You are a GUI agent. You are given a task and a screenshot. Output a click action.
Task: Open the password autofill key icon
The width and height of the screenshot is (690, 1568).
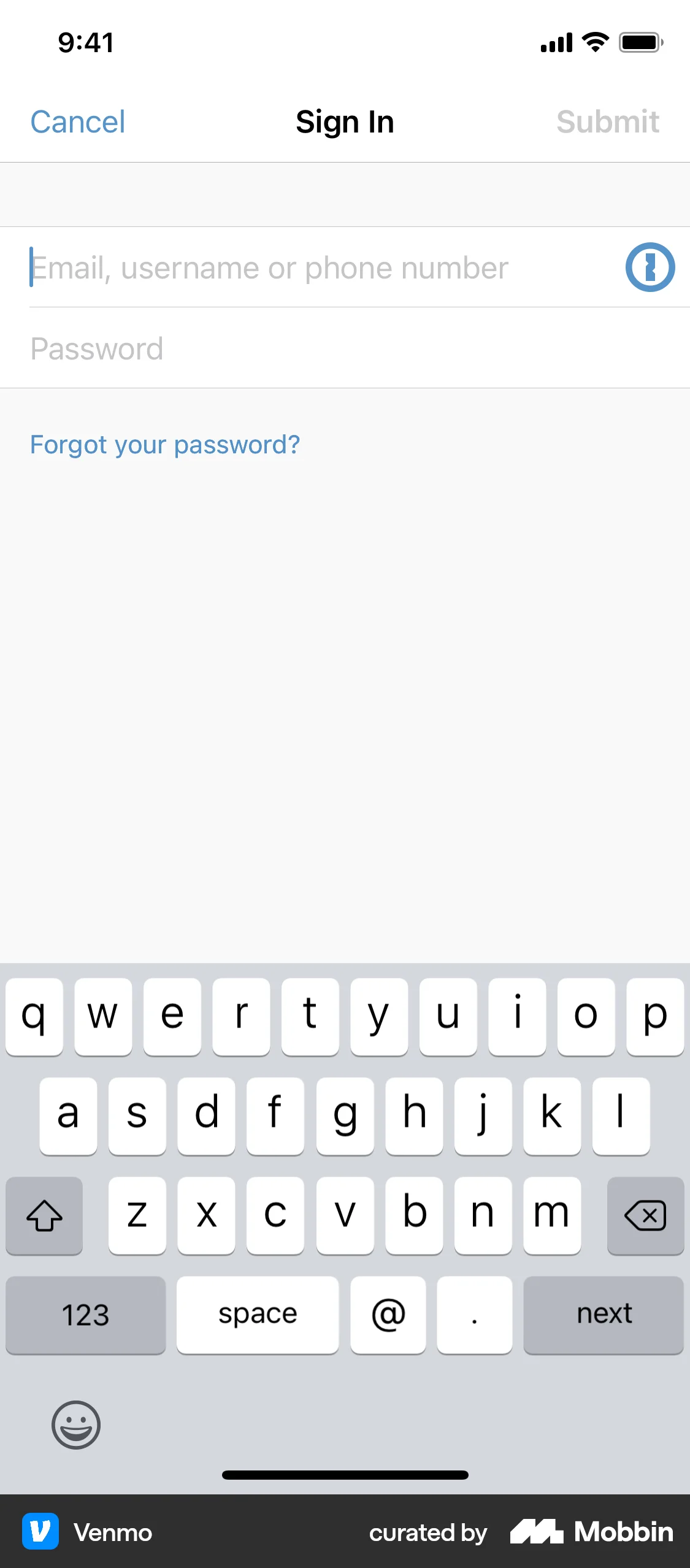(650, 267)
